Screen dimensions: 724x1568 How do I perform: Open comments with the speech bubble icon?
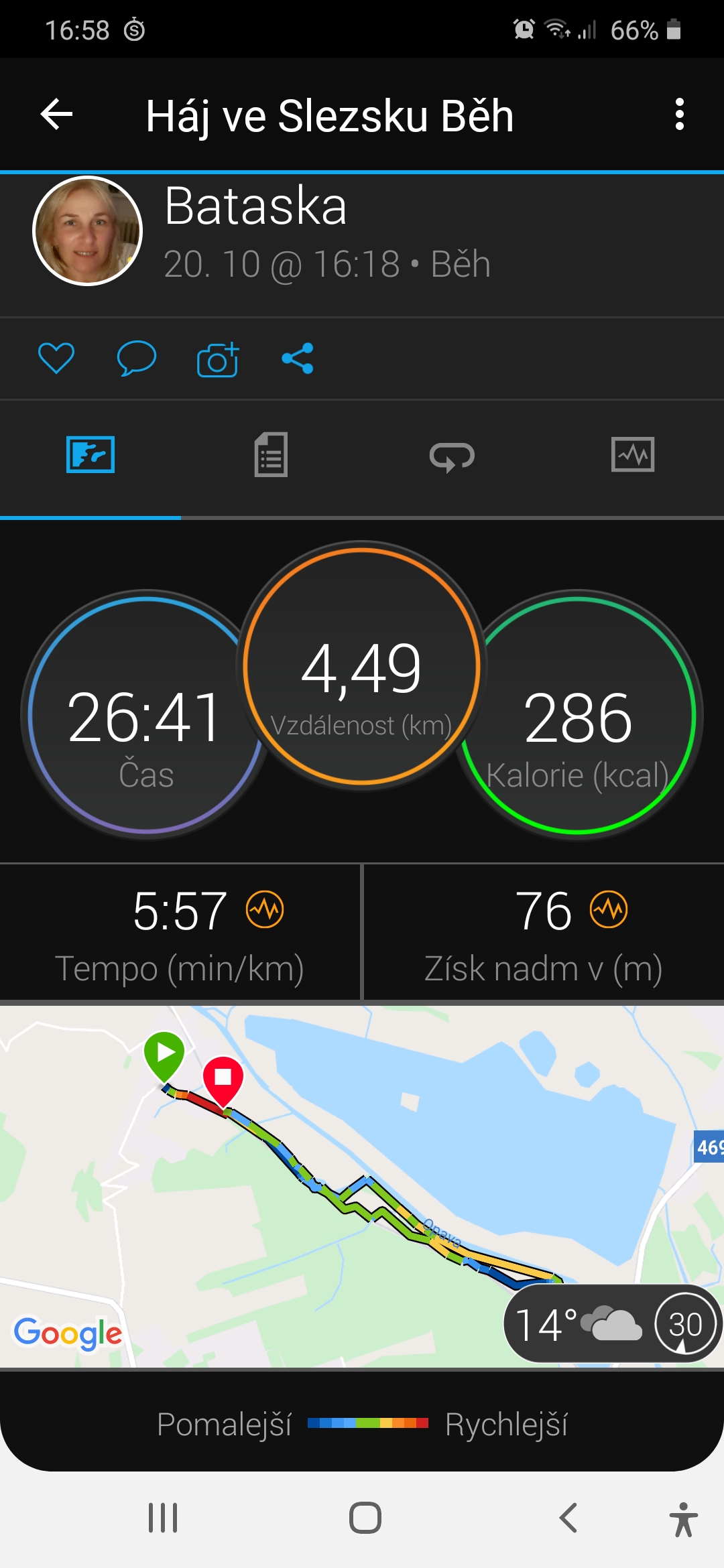[x=137, y=358]
